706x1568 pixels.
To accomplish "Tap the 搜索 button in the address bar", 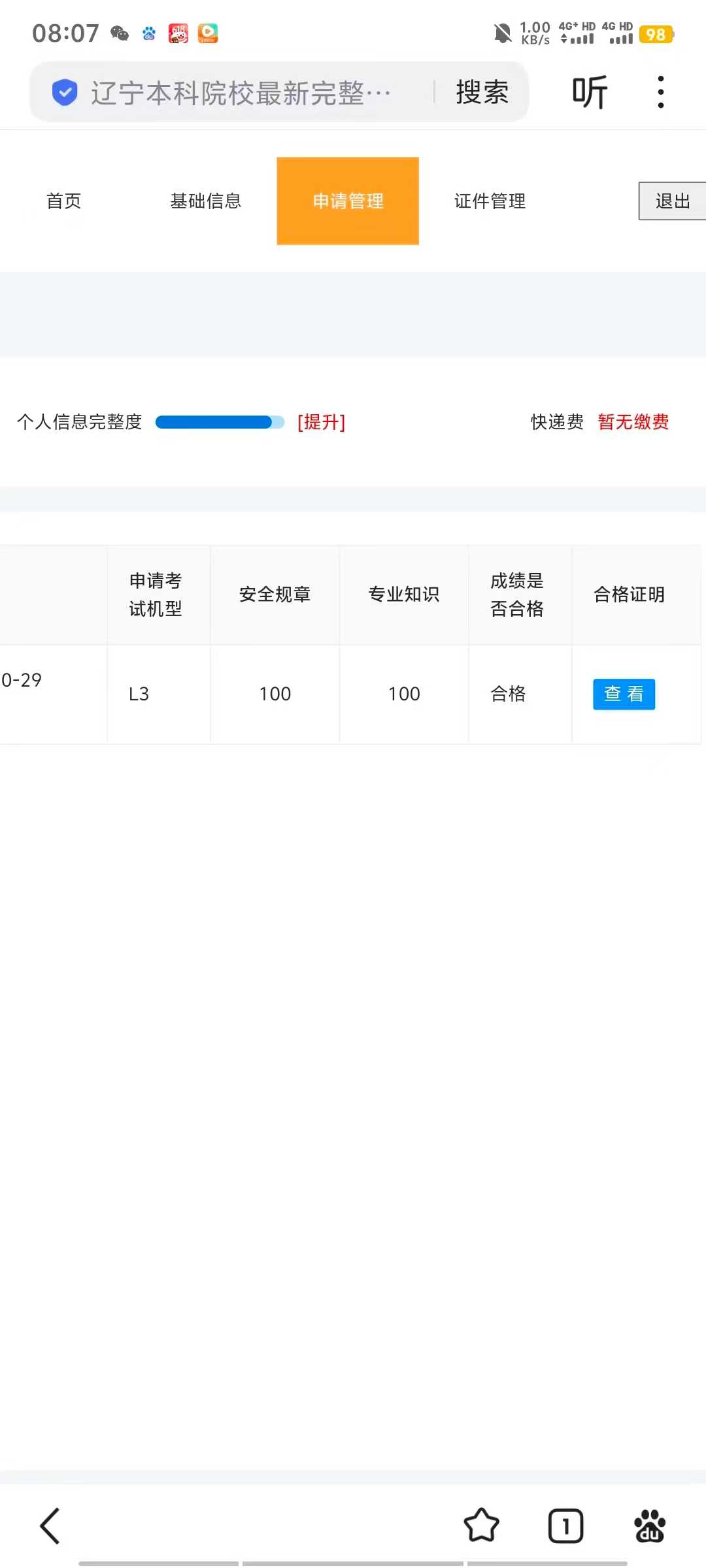I will 482,92.
